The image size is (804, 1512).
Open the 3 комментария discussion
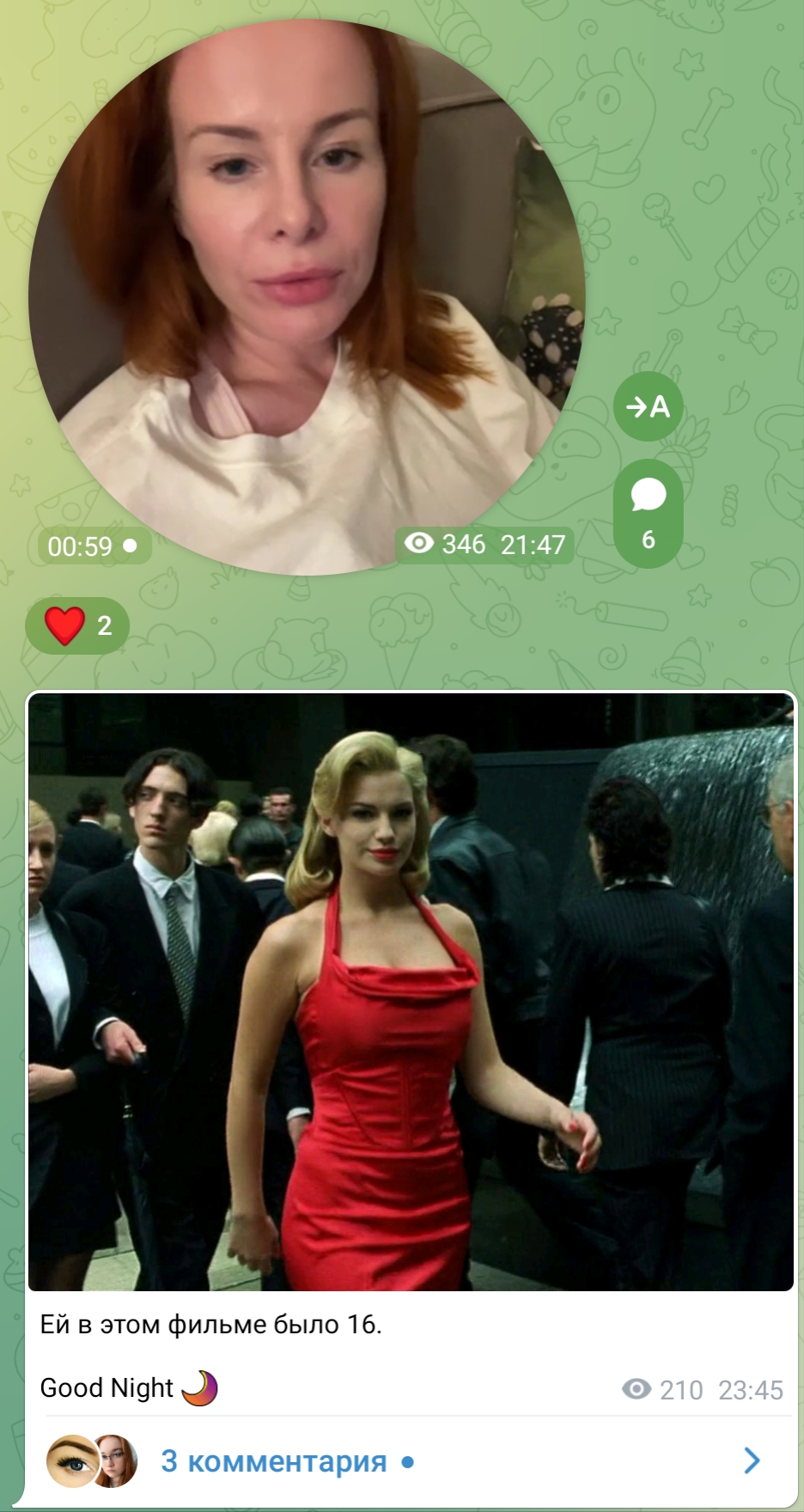(411, 1461)
